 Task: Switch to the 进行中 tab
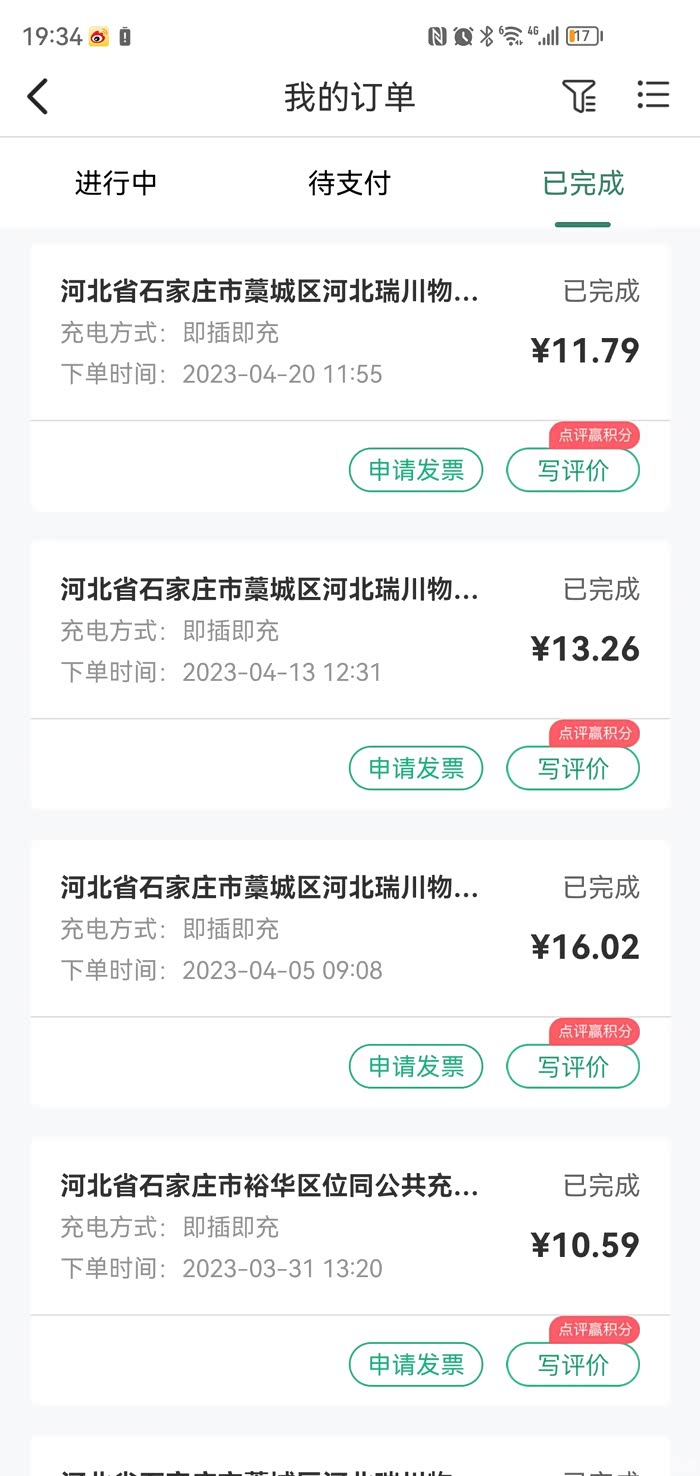pyautogui.click(x=116, y=183)
